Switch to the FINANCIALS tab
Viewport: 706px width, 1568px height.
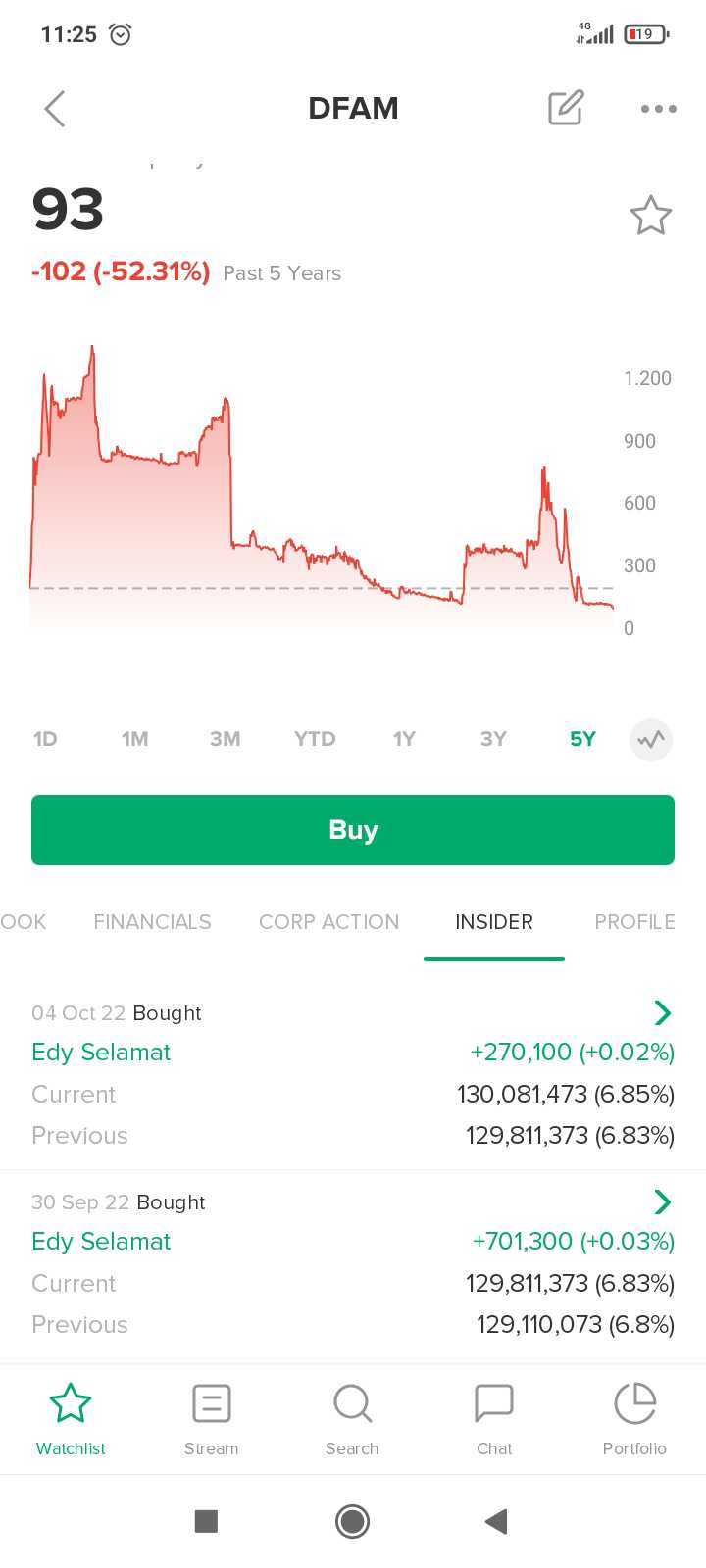pos(152,922)
